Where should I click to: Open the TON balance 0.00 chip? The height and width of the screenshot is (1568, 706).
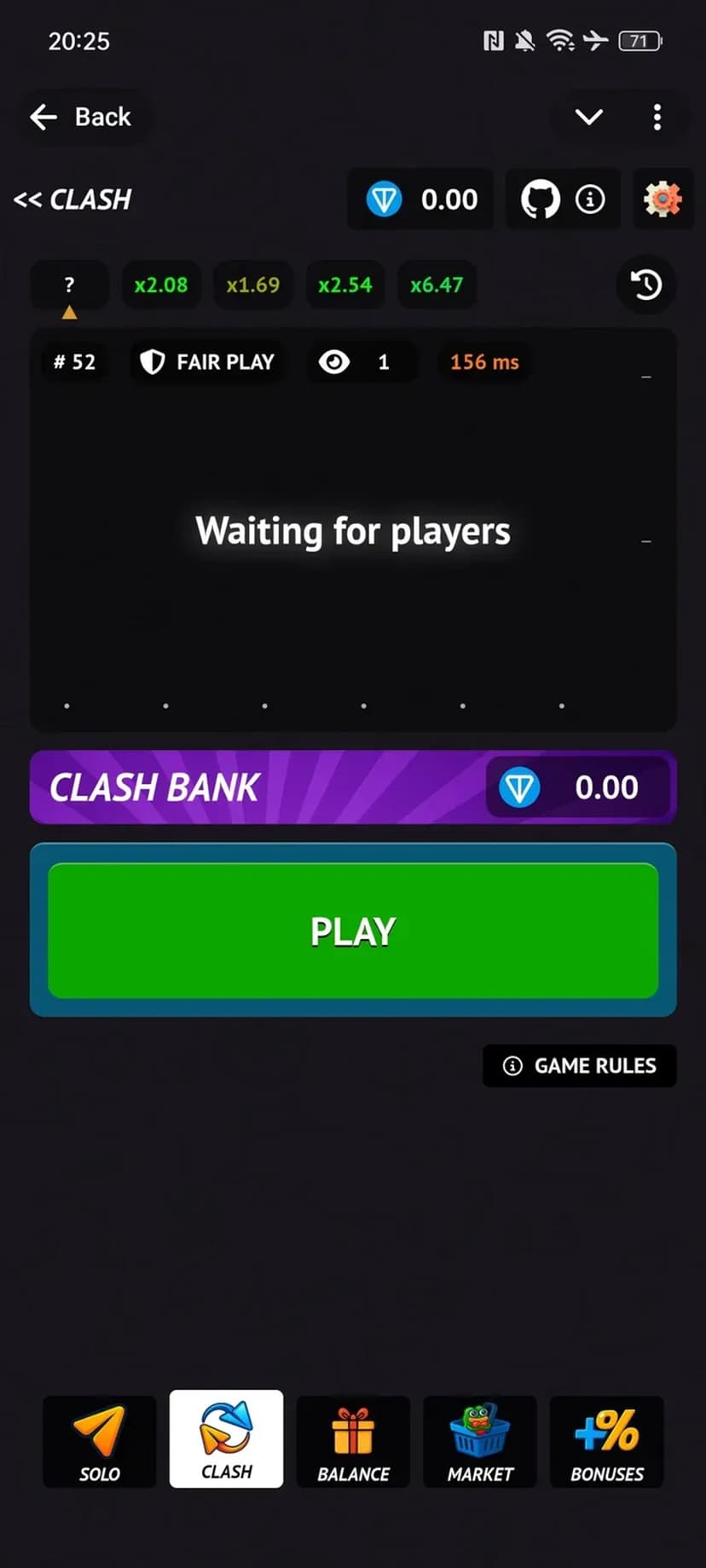click(x=421, y=199)
